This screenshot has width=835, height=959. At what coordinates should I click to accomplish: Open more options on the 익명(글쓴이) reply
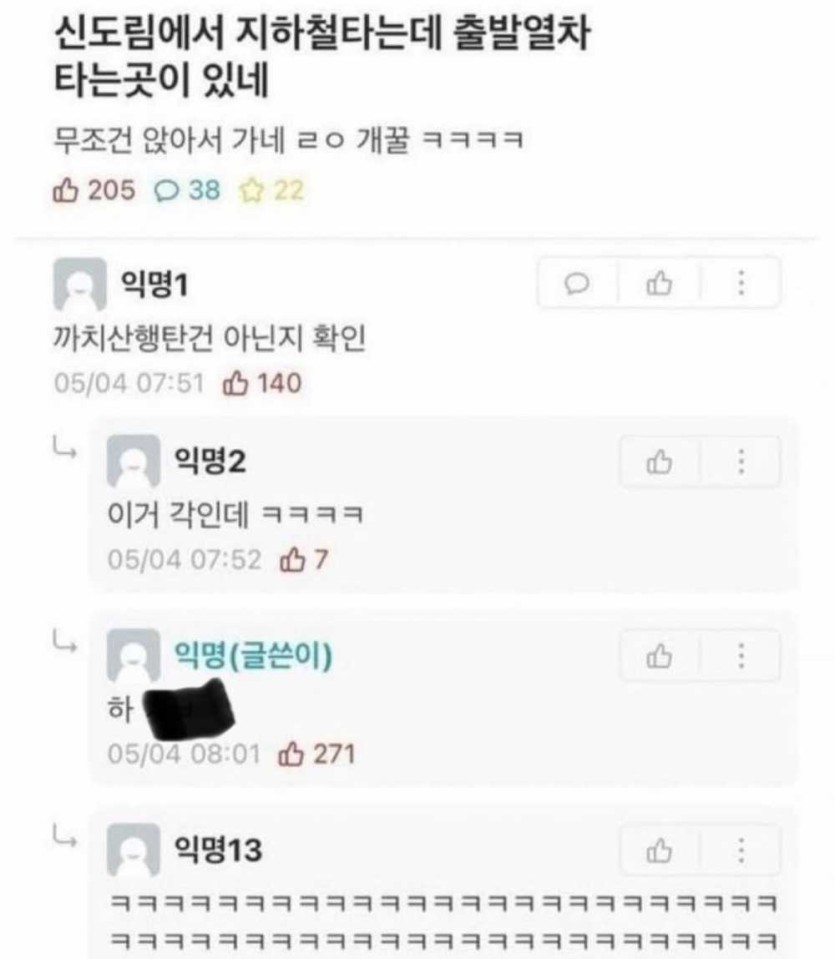pos(741,656)
